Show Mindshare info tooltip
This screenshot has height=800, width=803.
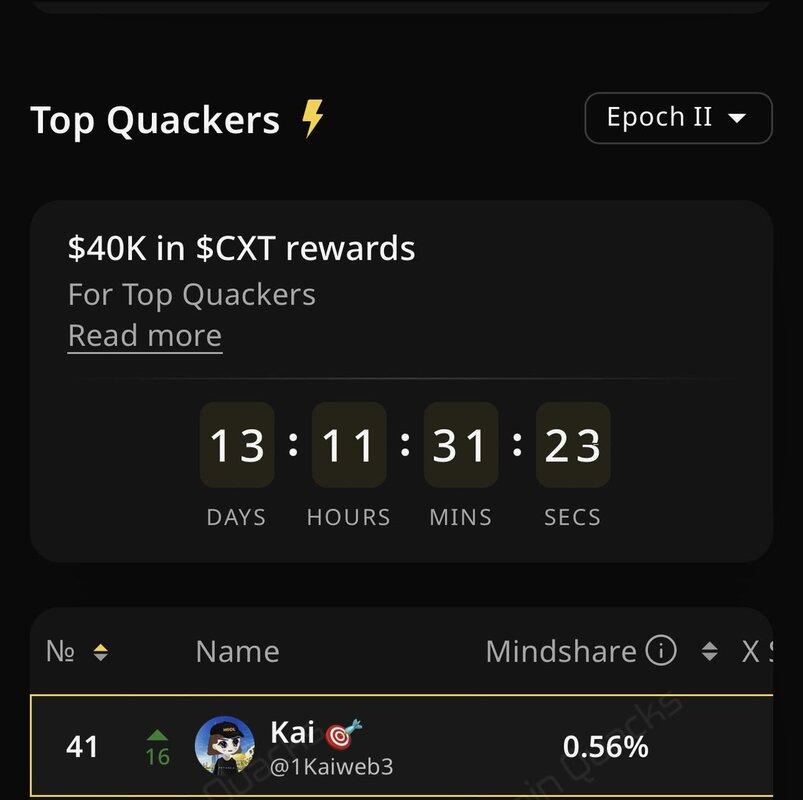pos(661,652)
